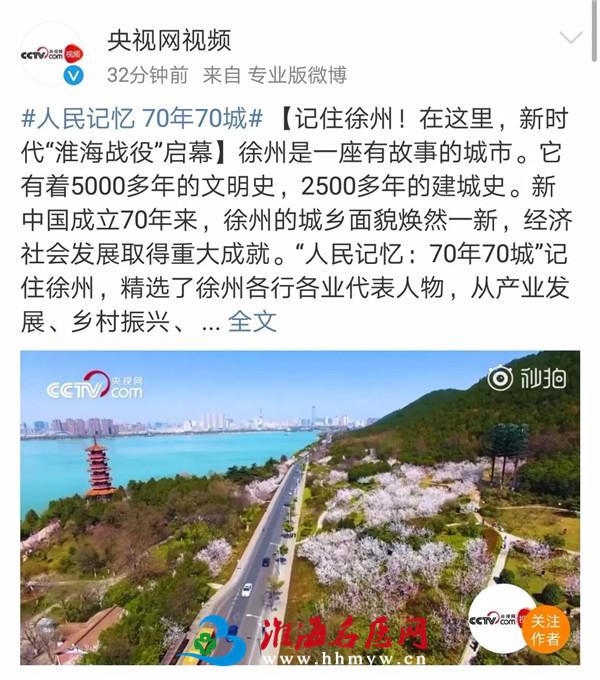Open the #人民记忆 70年70城# hashtag

(x=142, y=119)
